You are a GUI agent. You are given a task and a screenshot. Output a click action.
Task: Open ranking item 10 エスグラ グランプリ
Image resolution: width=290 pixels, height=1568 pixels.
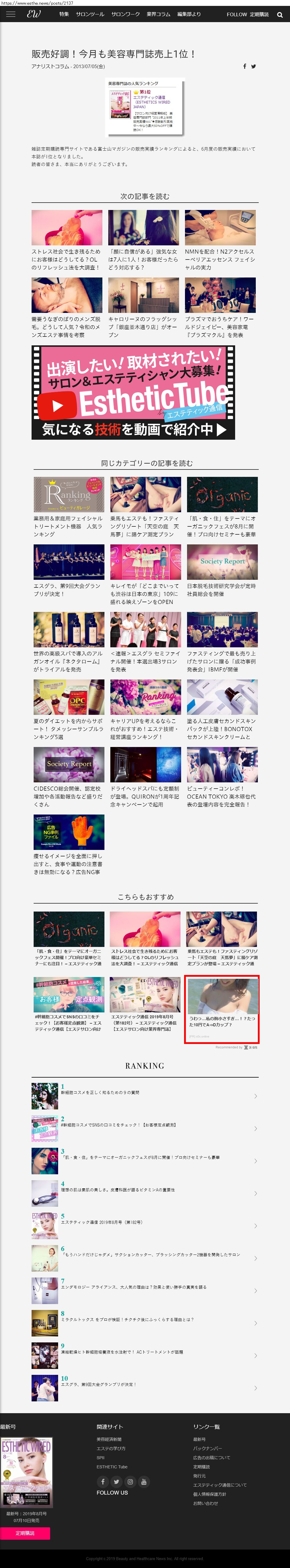coord(97,1384)
